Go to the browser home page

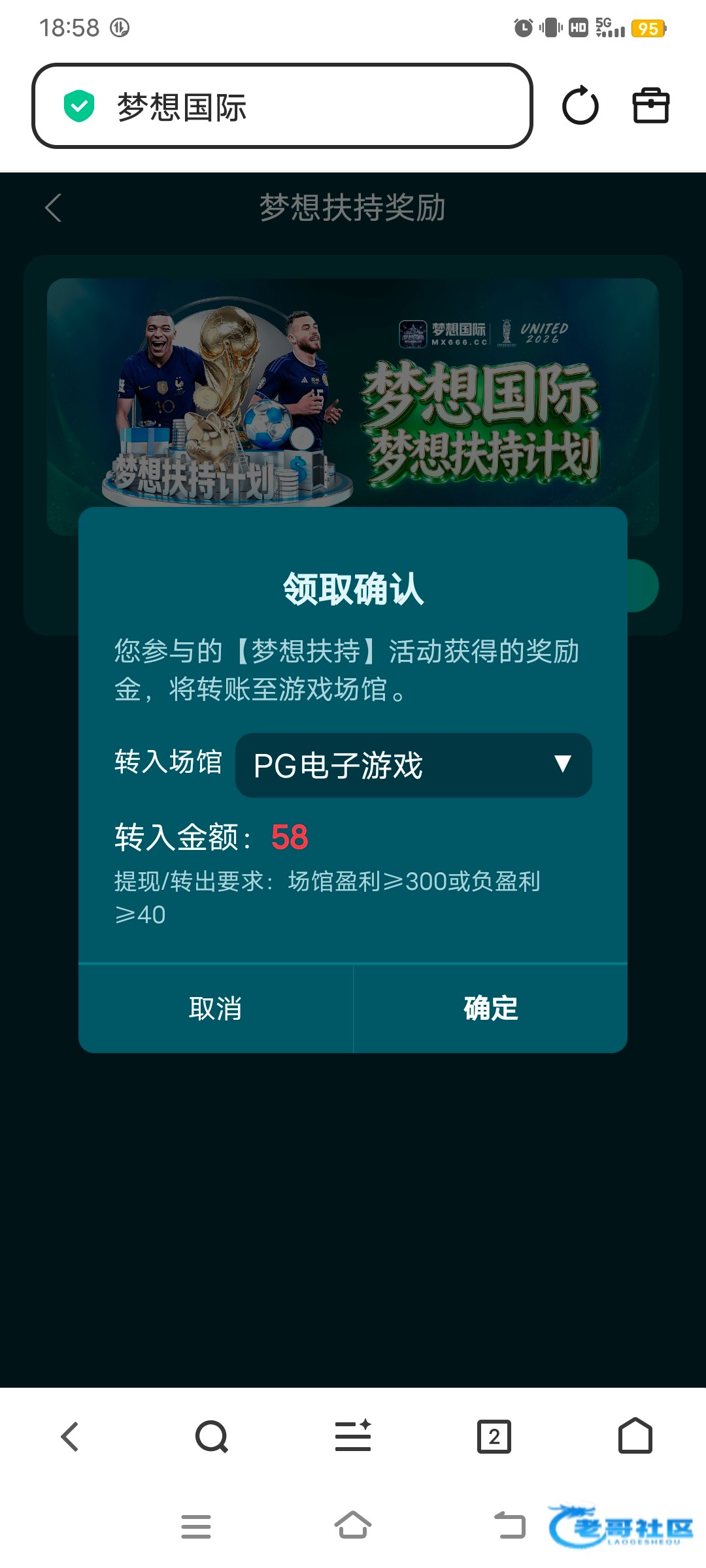[x=635, y=1437]
